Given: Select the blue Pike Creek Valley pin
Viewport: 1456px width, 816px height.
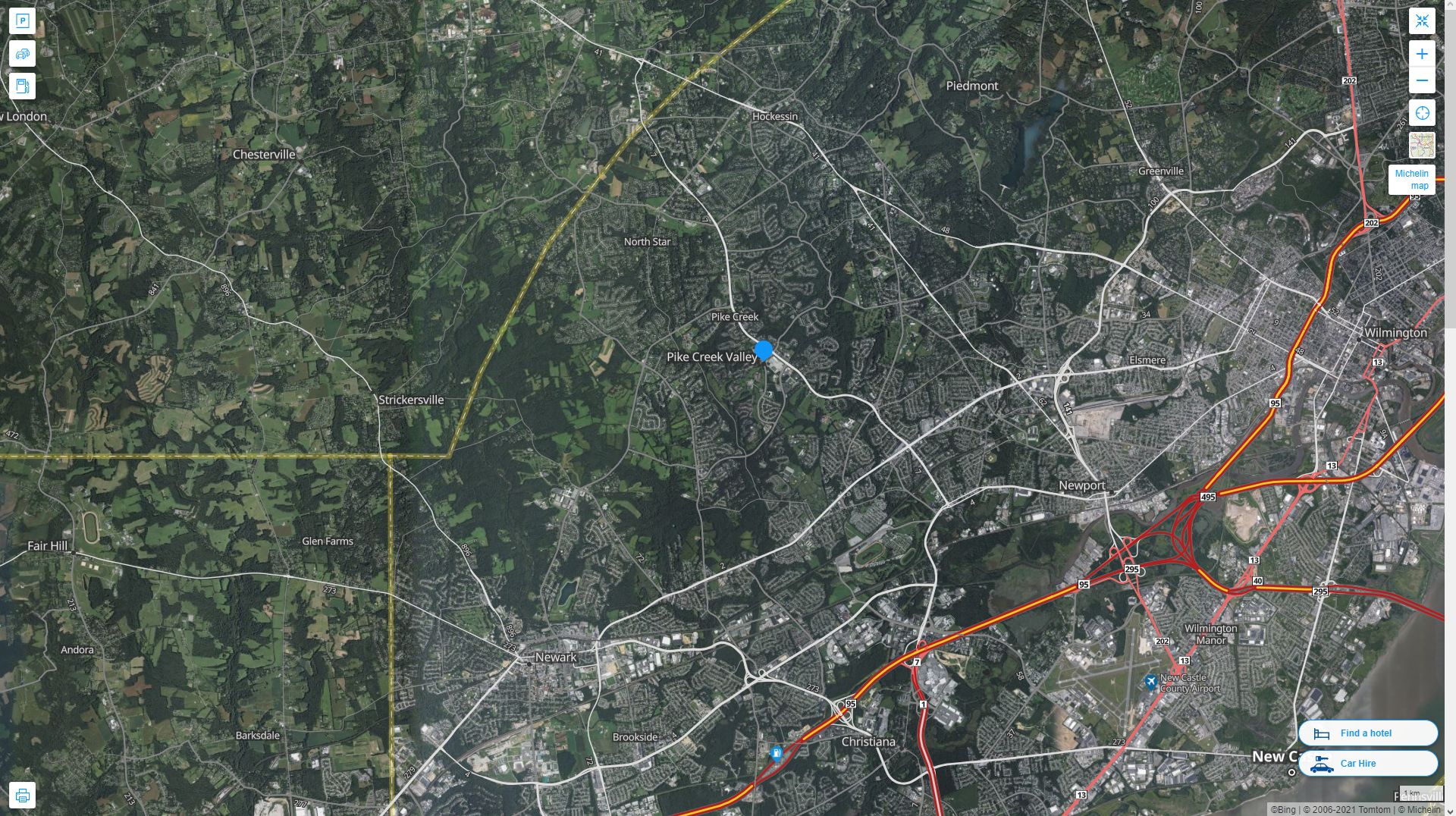Looking at the screenshot, I should tap(764, 350).
